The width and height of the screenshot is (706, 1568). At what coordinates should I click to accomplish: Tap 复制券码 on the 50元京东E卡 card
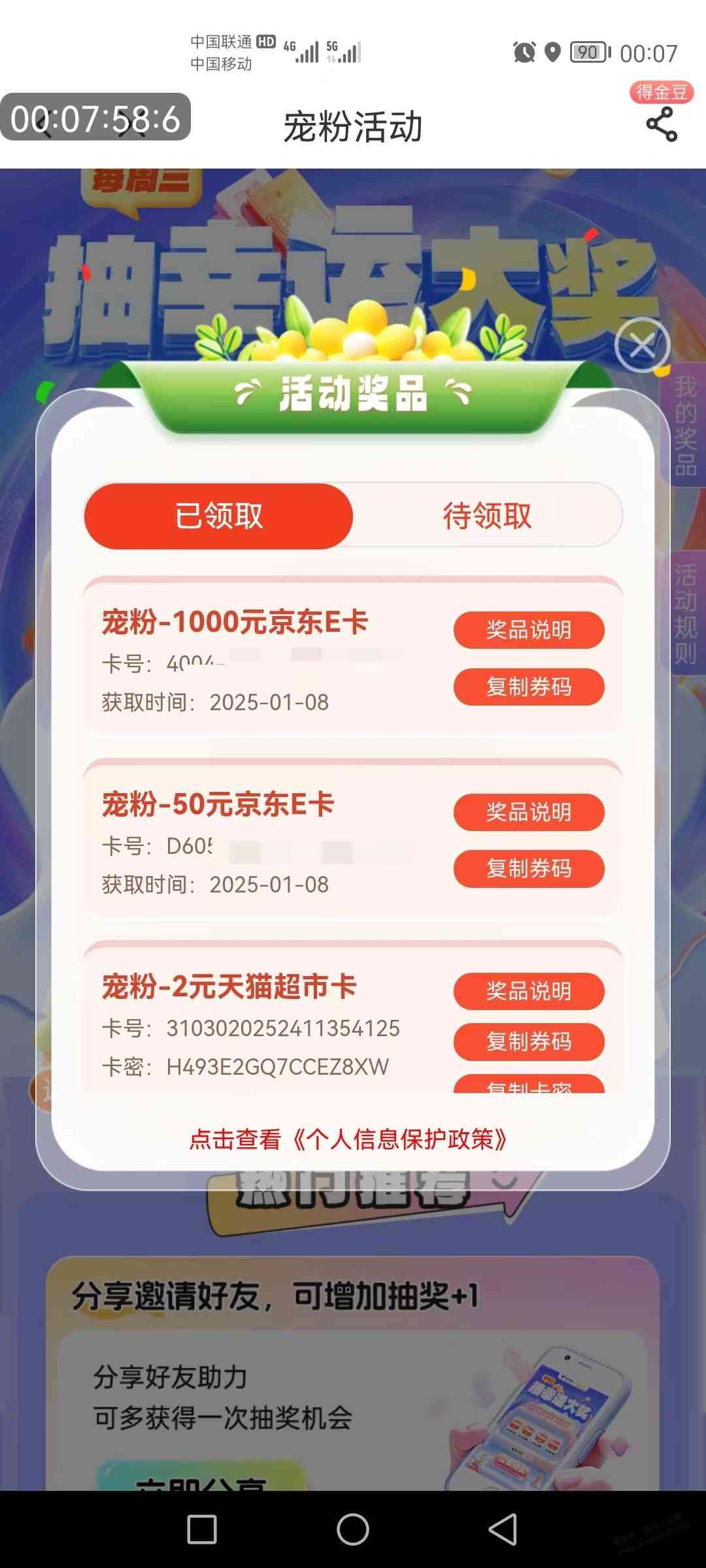528,868
